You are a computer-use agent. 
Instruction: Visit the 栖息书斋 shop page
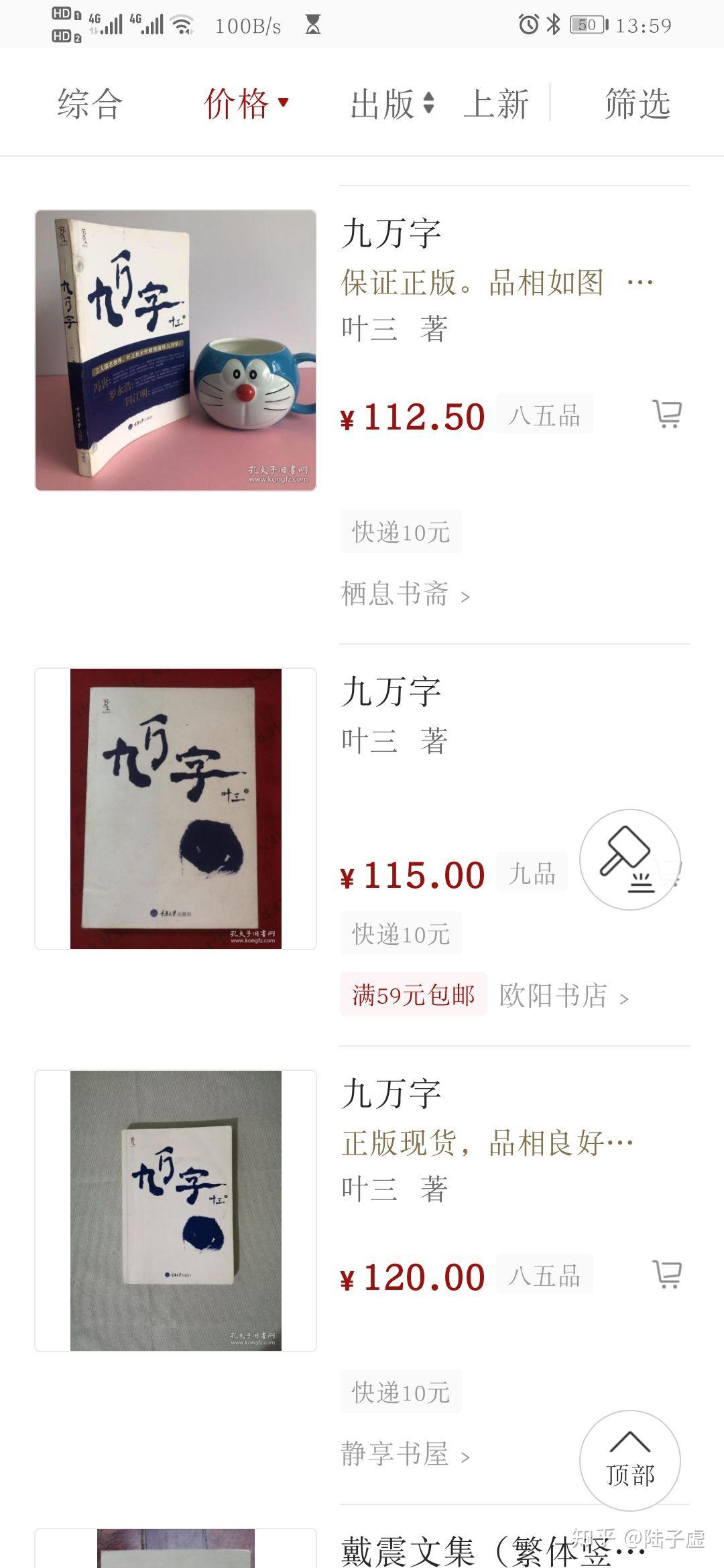(396, 594)
